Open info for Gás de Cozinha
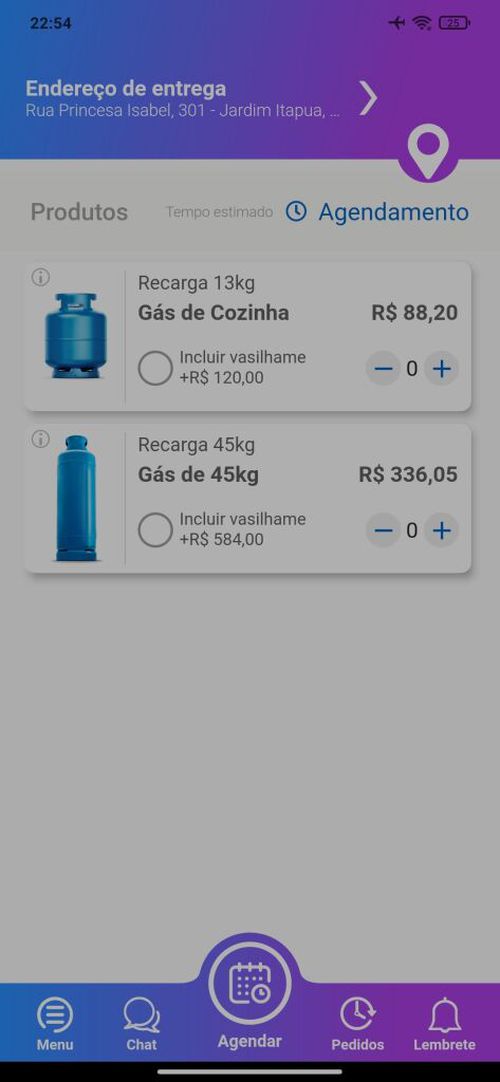 tap(41, 277)
